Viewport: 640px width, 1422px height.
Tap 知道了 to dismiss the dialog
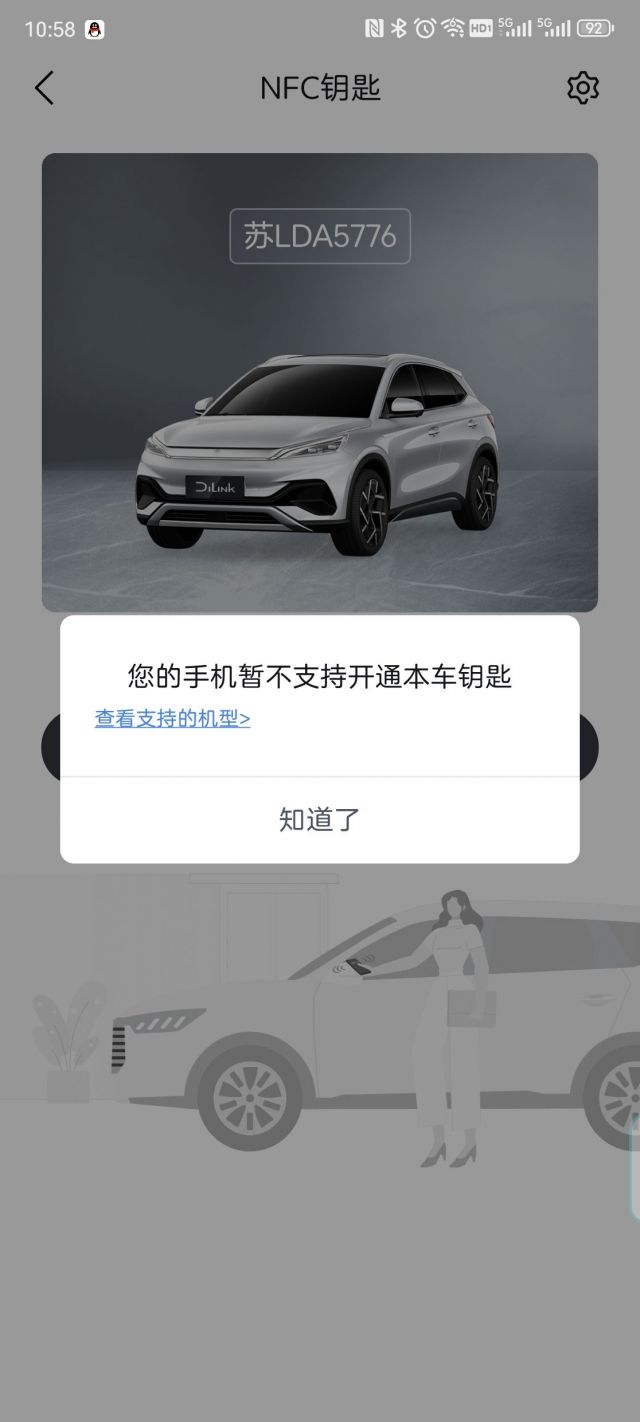tap(319, 820)
